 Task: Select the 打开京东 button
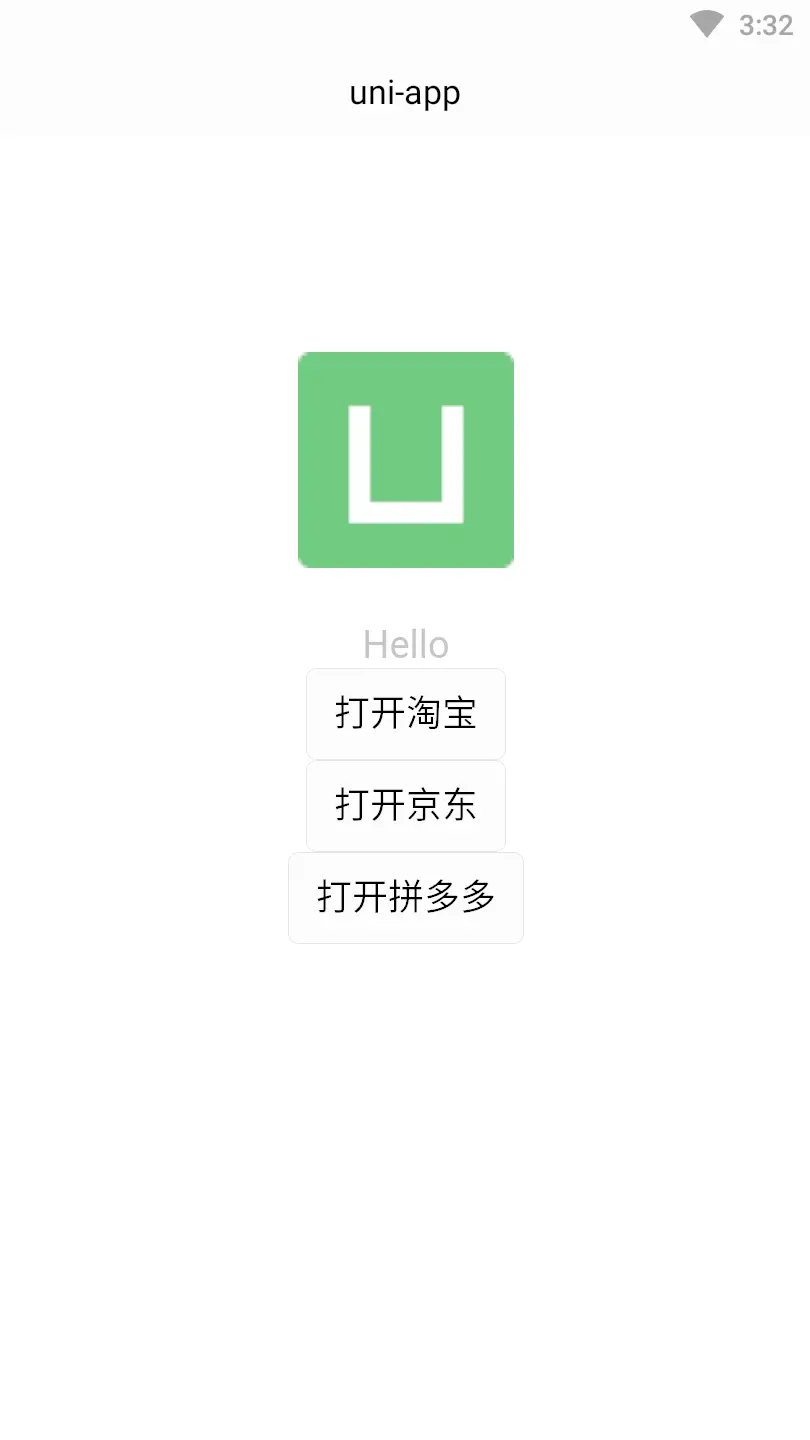[x=405, y=806]
